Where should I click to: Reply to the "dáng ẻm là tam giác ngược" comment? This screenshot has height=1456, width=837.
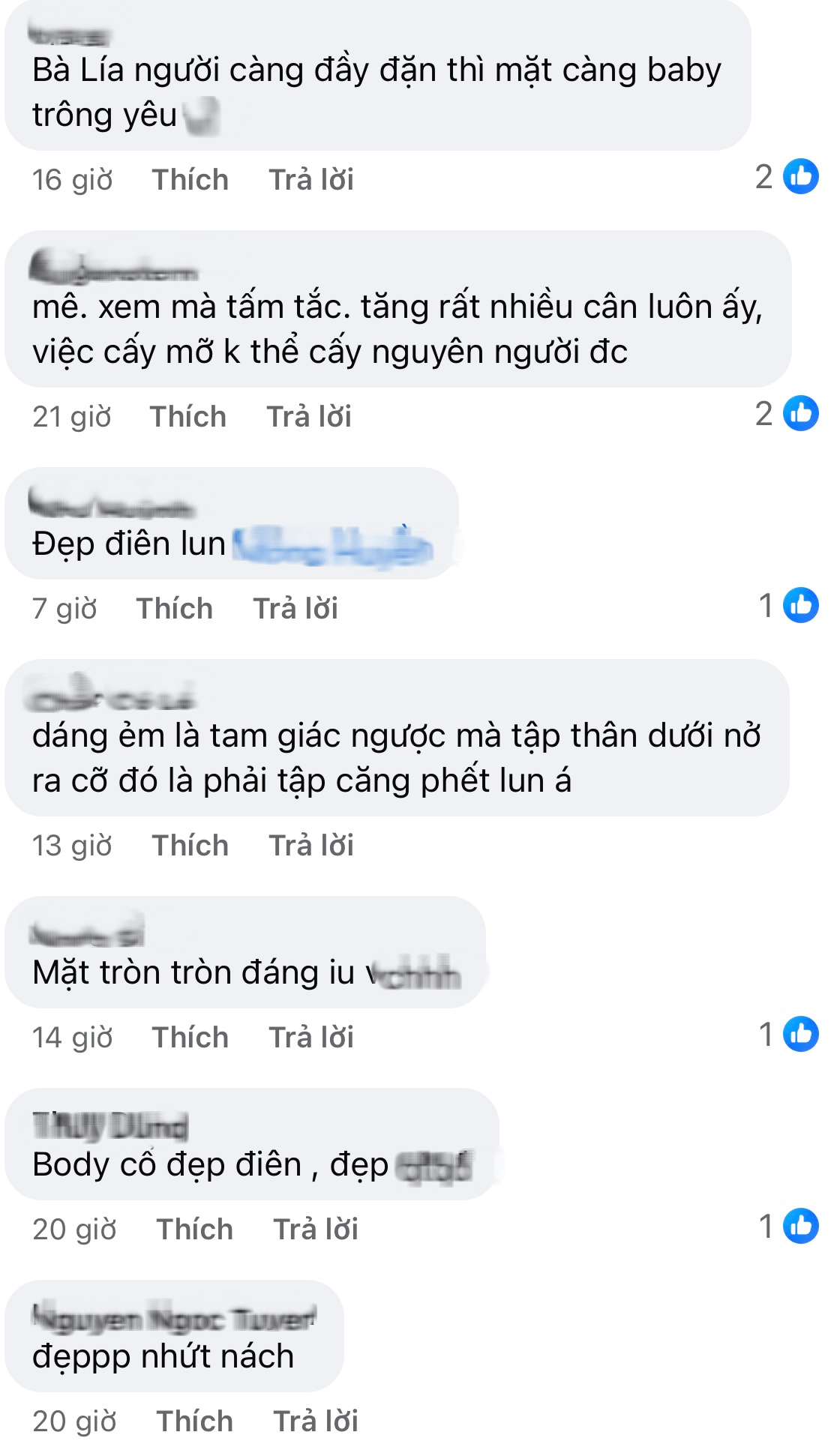[x=310, y=846]
